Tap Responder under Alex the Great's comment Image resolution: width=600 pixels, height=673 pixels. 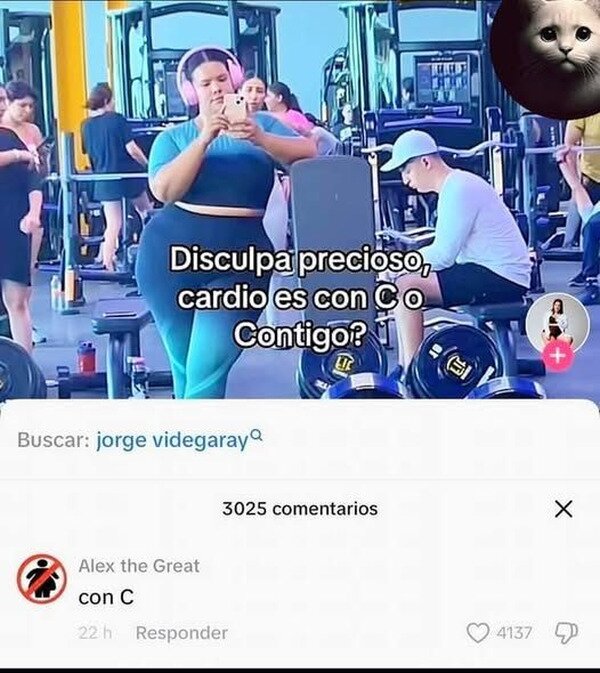point(182,633)
